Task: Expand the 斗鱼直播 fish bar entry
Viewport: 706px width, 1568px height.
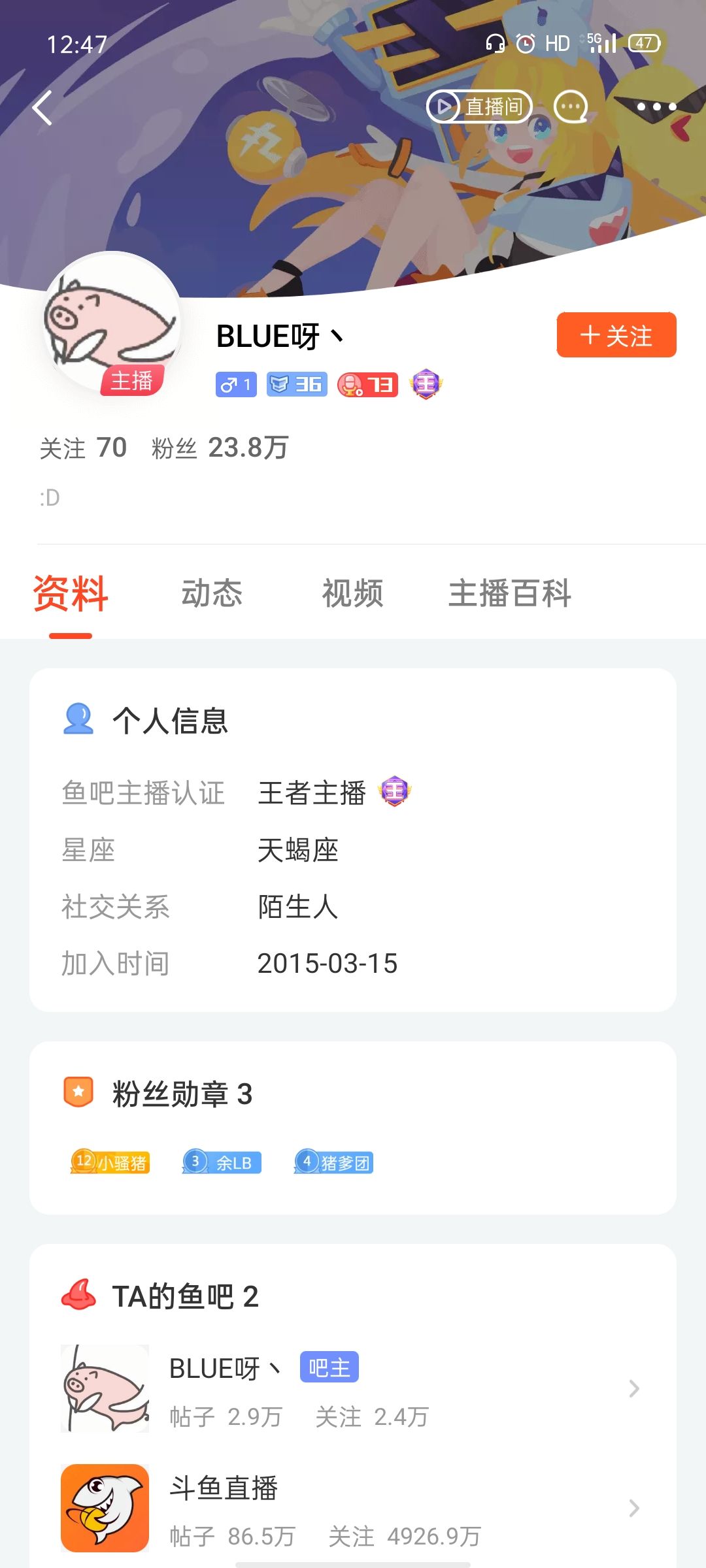Action: (x=353, y=1509)
